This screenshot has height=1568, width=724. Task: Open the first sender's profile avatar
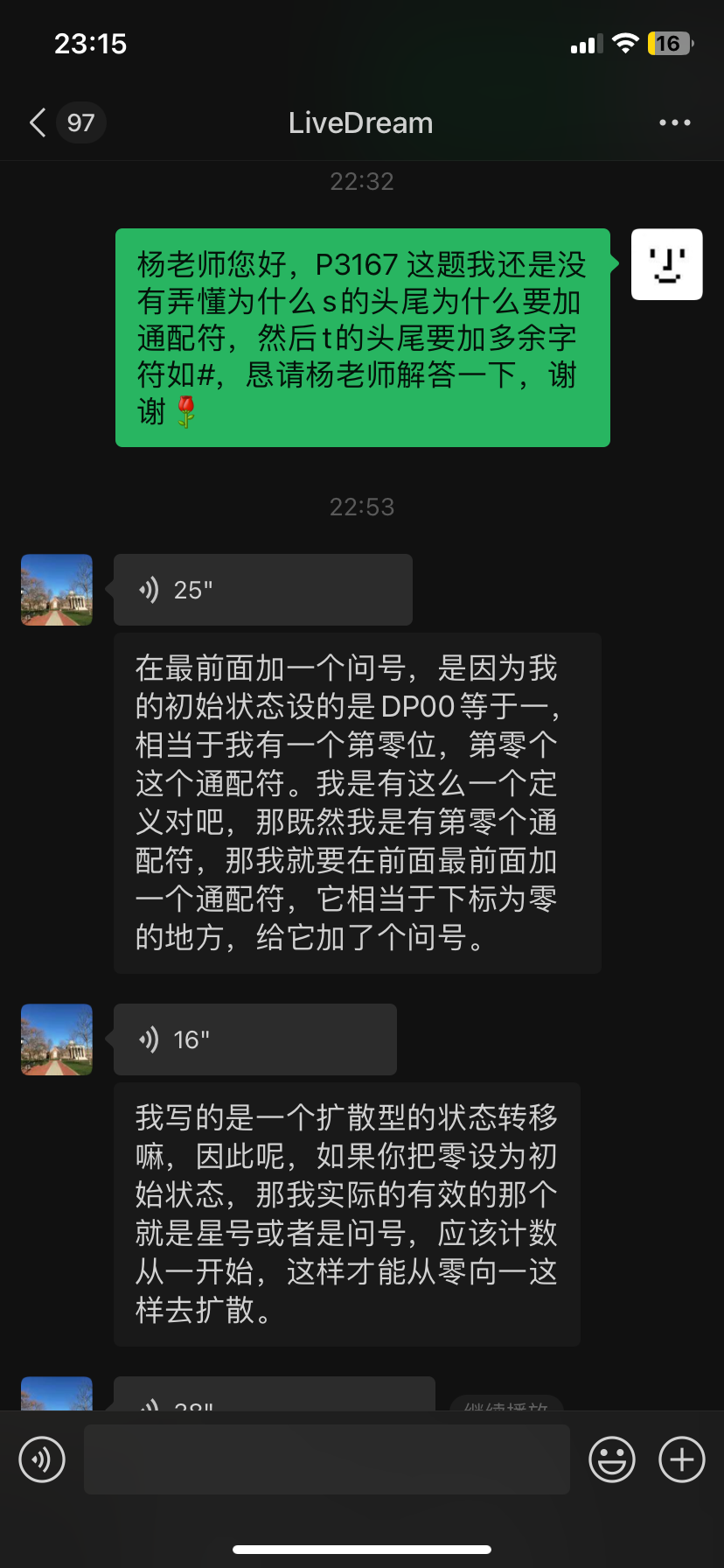pos(56,590)
